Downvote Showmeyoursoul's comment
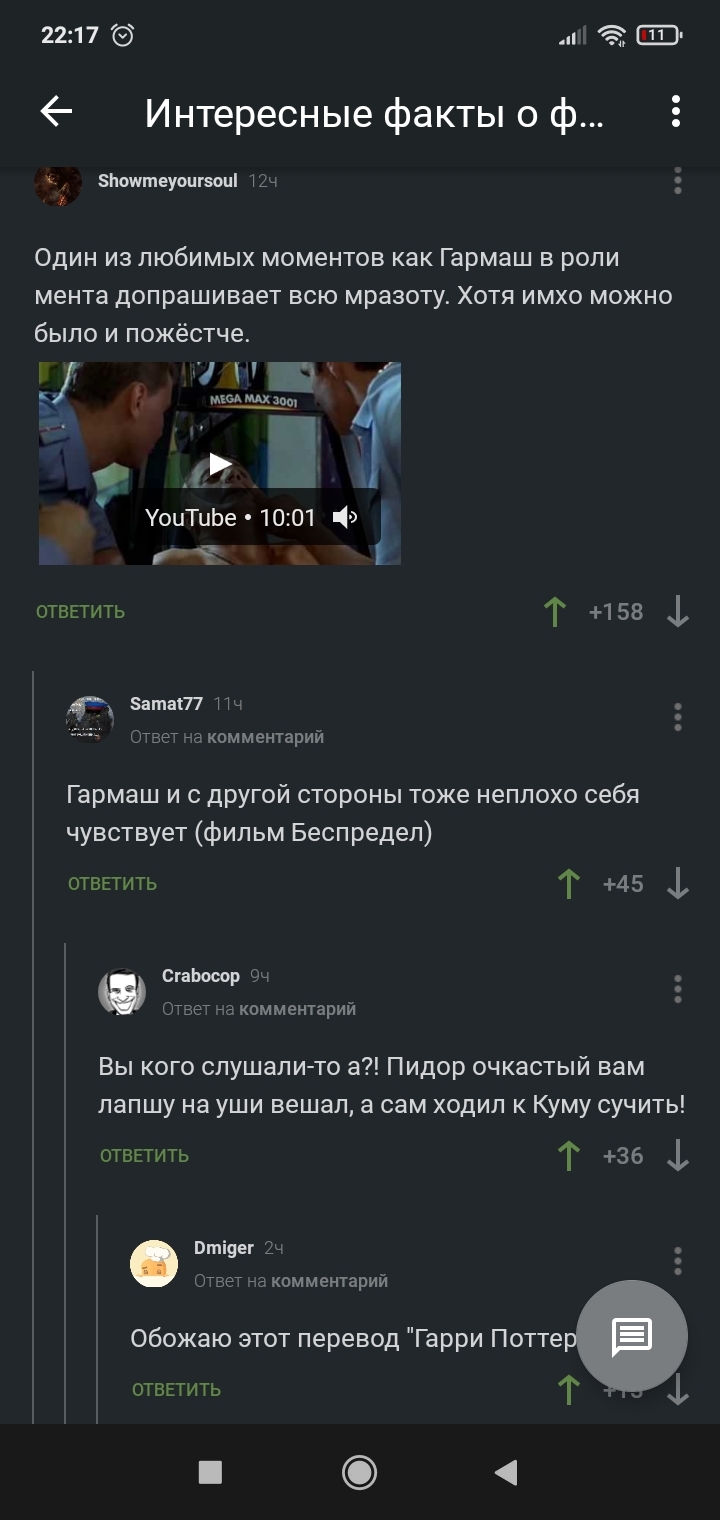The height and width of the screenshot is (1520, 720). point(678,612)
